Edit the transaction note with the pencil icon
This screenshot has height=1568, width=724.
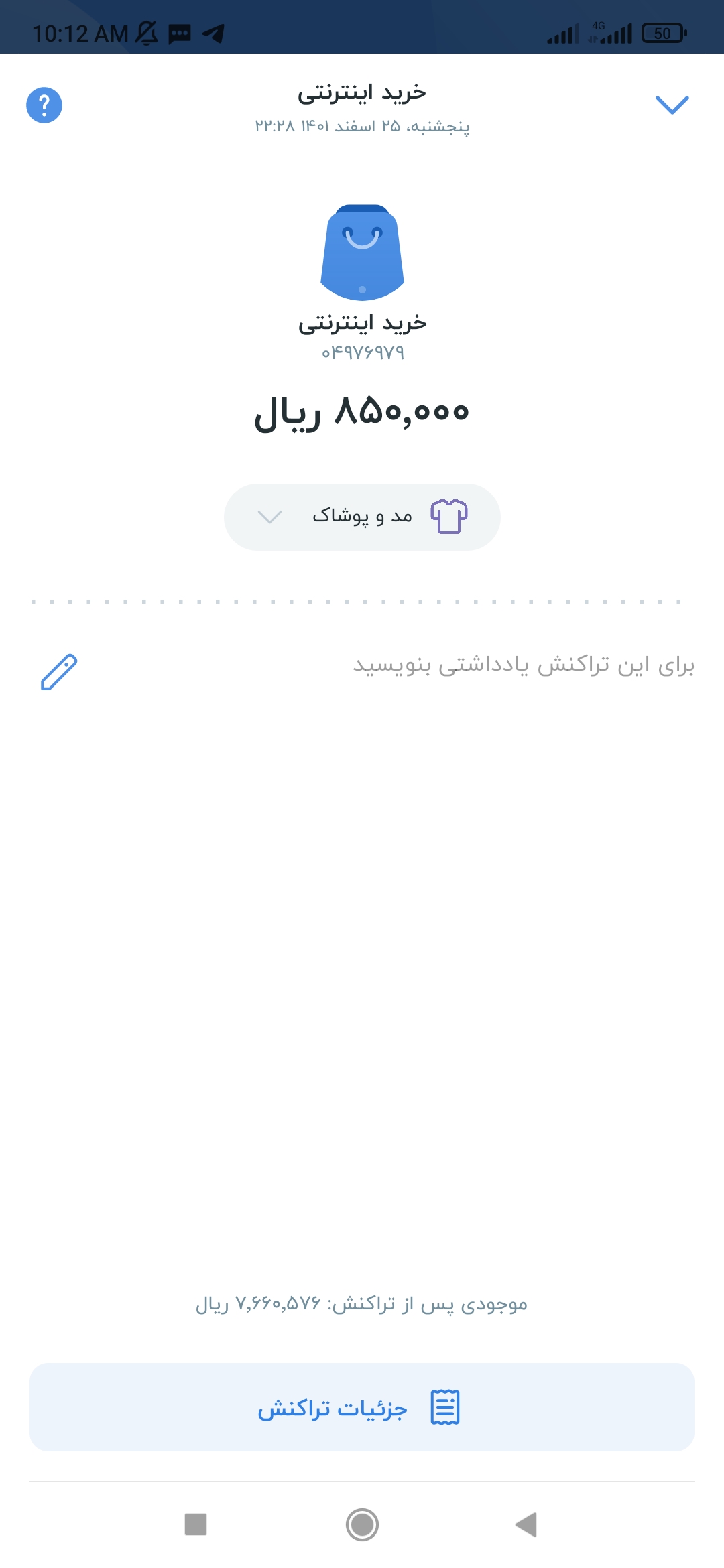tap(59, 671)
